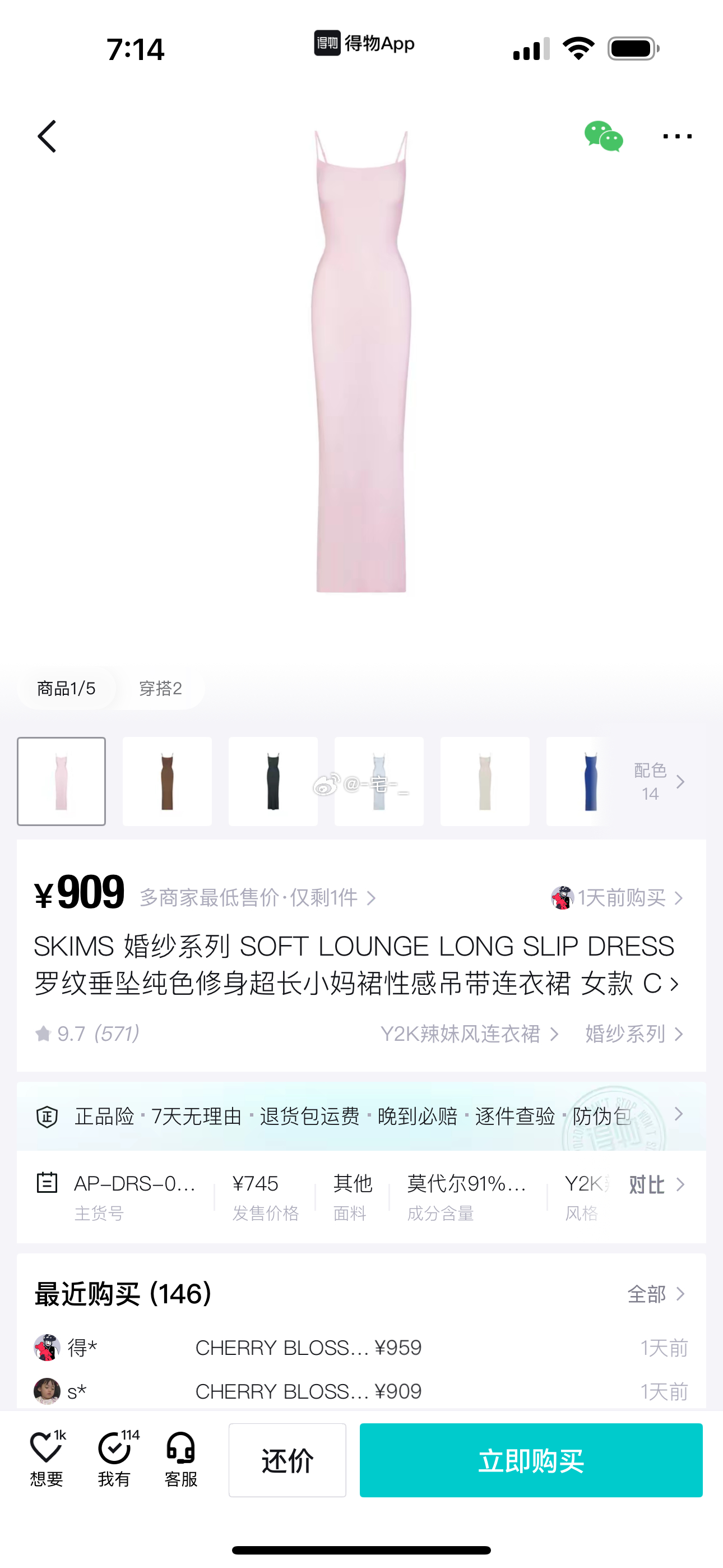
Task: Open the 婚纱系列 series link
Action: (633, 1034)
